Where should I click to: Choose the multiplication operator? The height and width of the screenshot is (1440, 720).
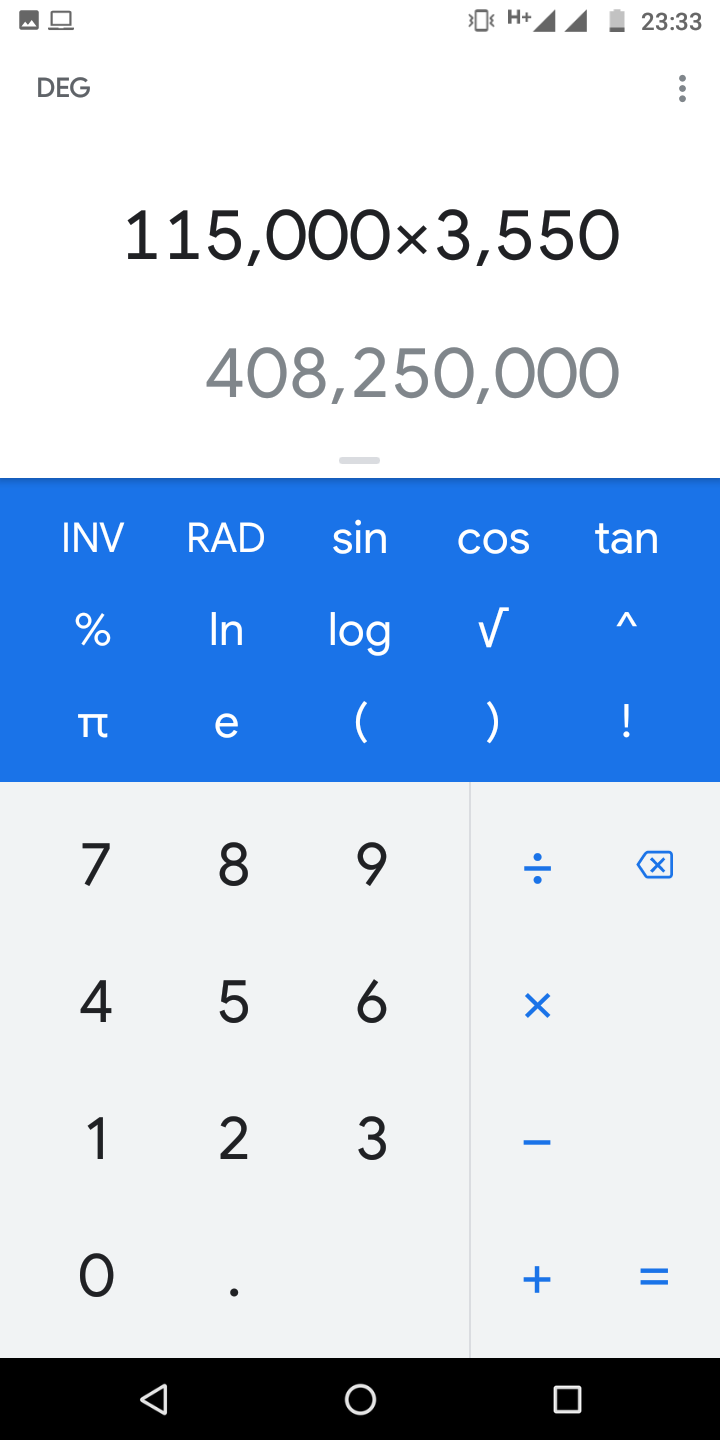[537, 1004]
